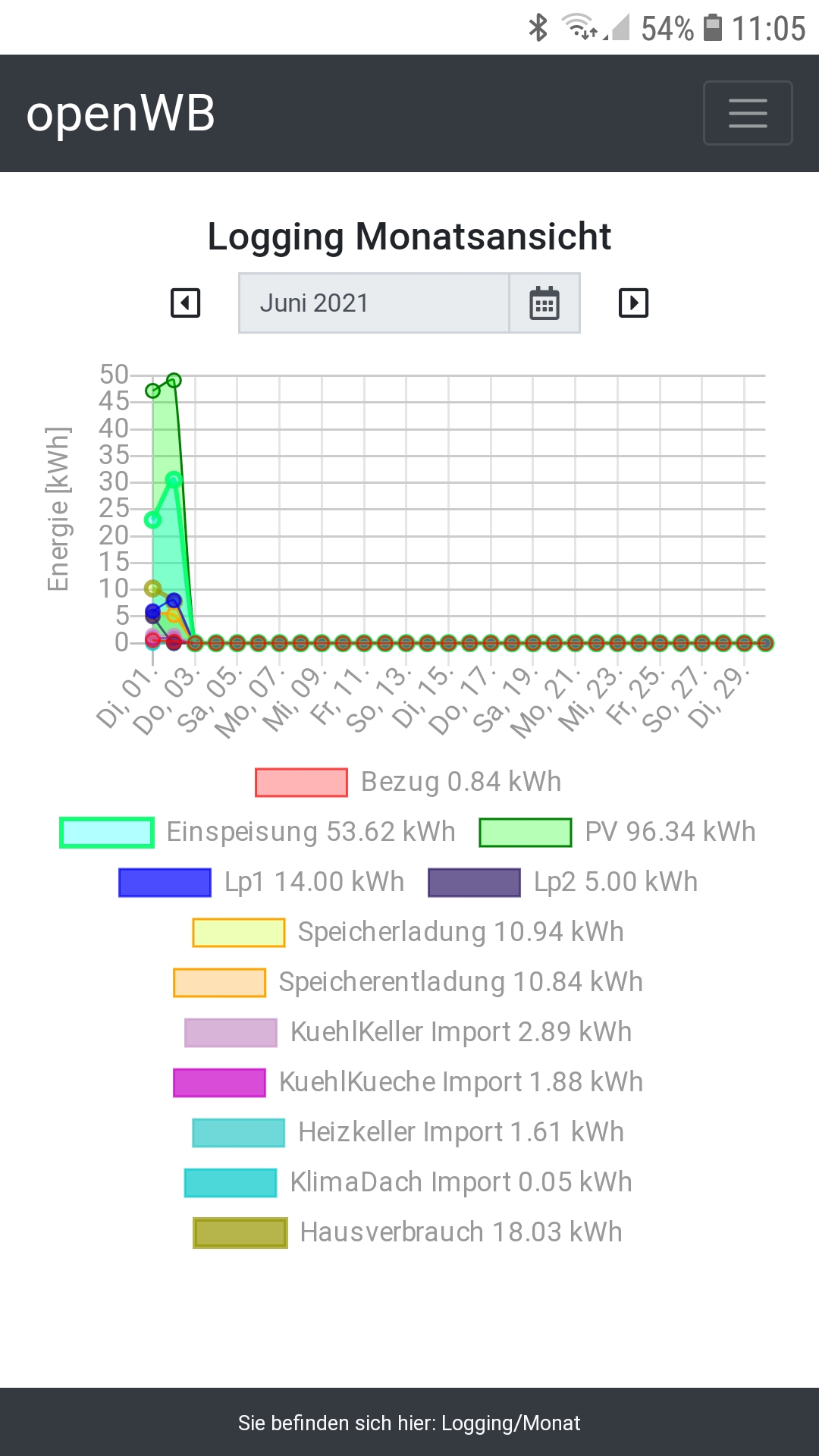Screen dimensions: 819x1456
Task: Toggle KuehlKeller Import in the legend
Action: tap(409, 1032)
